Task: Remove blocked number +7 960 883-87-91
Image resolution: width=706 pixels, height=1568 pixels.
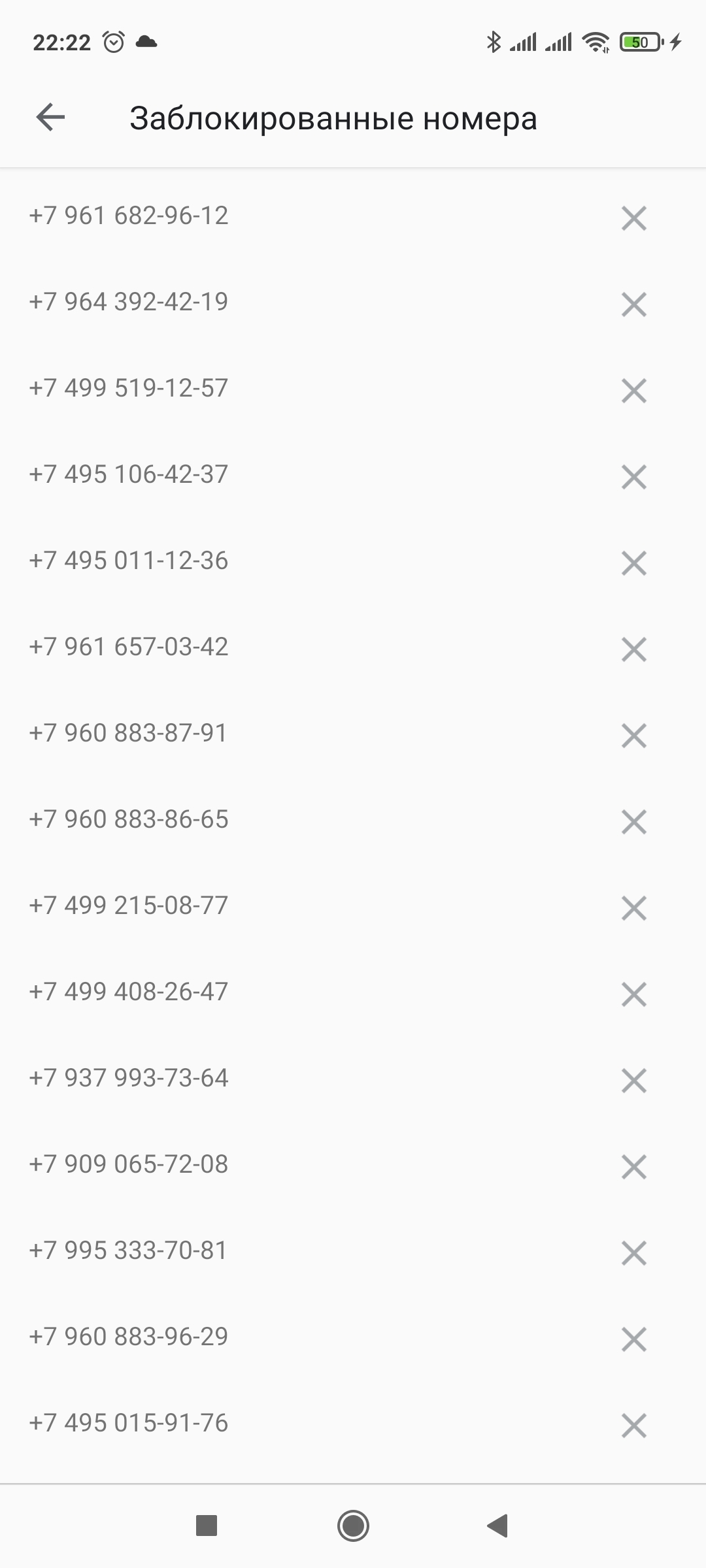Action: [633, 736]
